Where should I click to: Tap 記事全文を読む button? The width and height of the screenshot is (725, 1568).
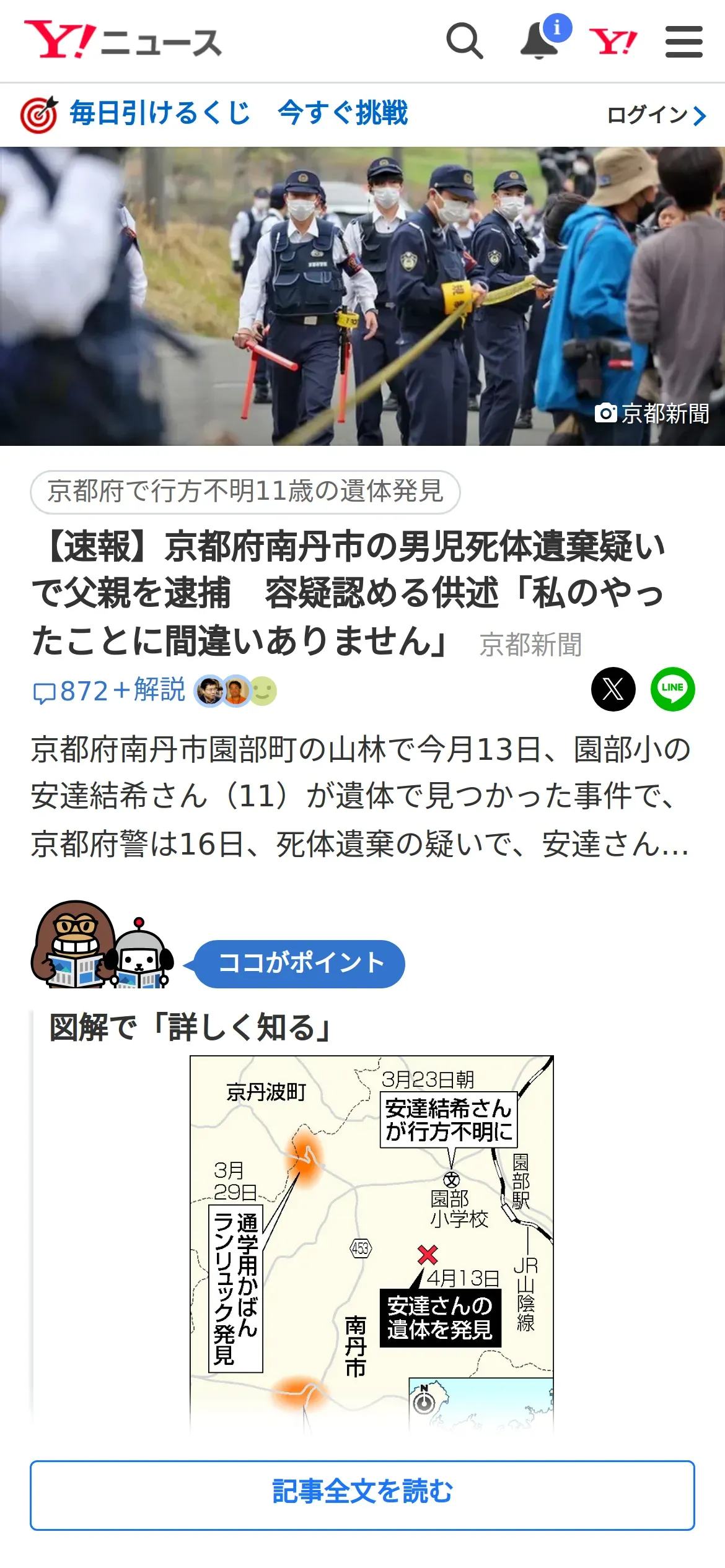[x=362, y=1495]
